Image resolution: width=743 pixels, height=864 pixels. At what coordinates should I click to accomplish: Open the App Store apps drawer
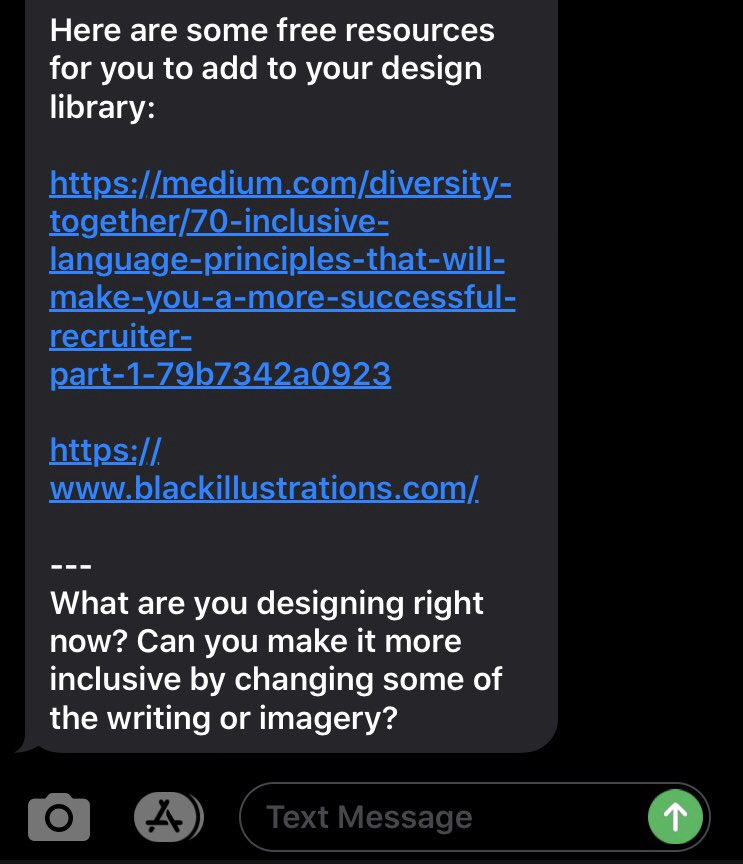pos(167,818)
